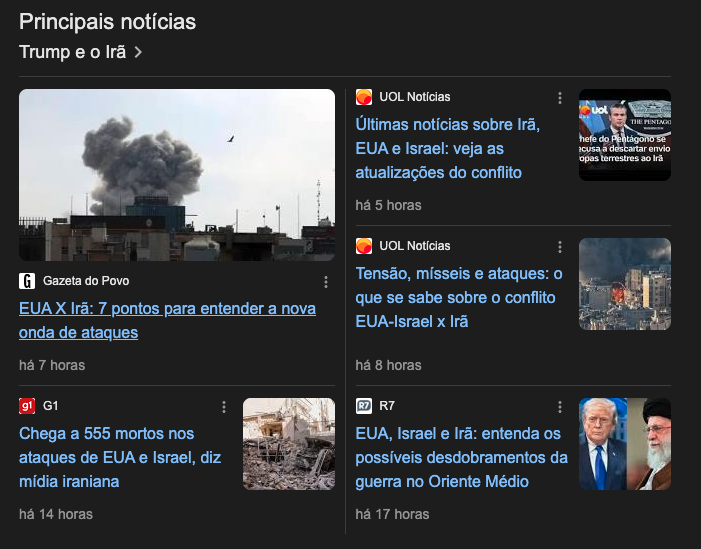The height and width of the screenshot is (549, 701).
Task: Tap the smoke photo of Gazeta do Povo story
Action: click(177, 175)
